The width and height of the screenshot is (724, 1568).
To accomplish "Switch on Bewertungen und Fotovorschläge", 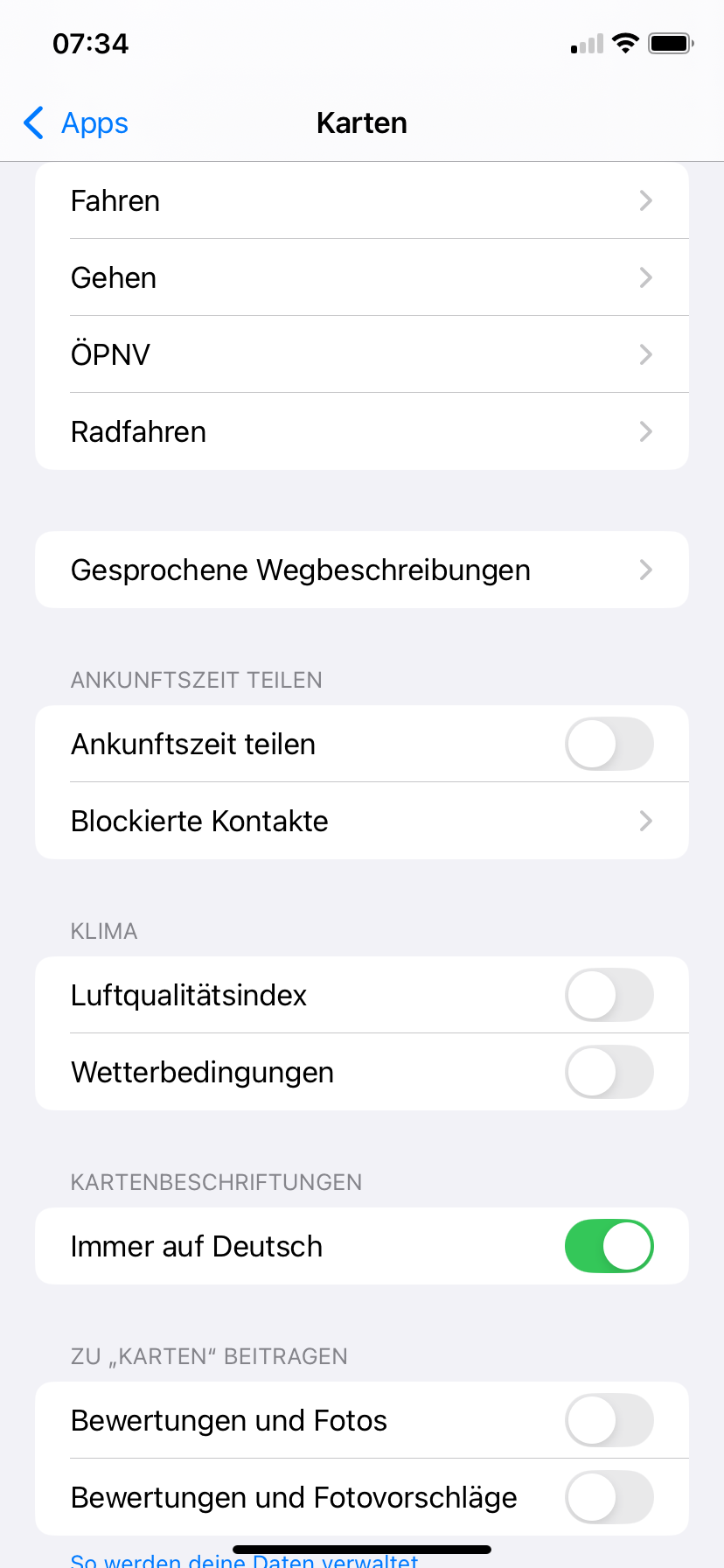I will click(x=609, y=1498).
